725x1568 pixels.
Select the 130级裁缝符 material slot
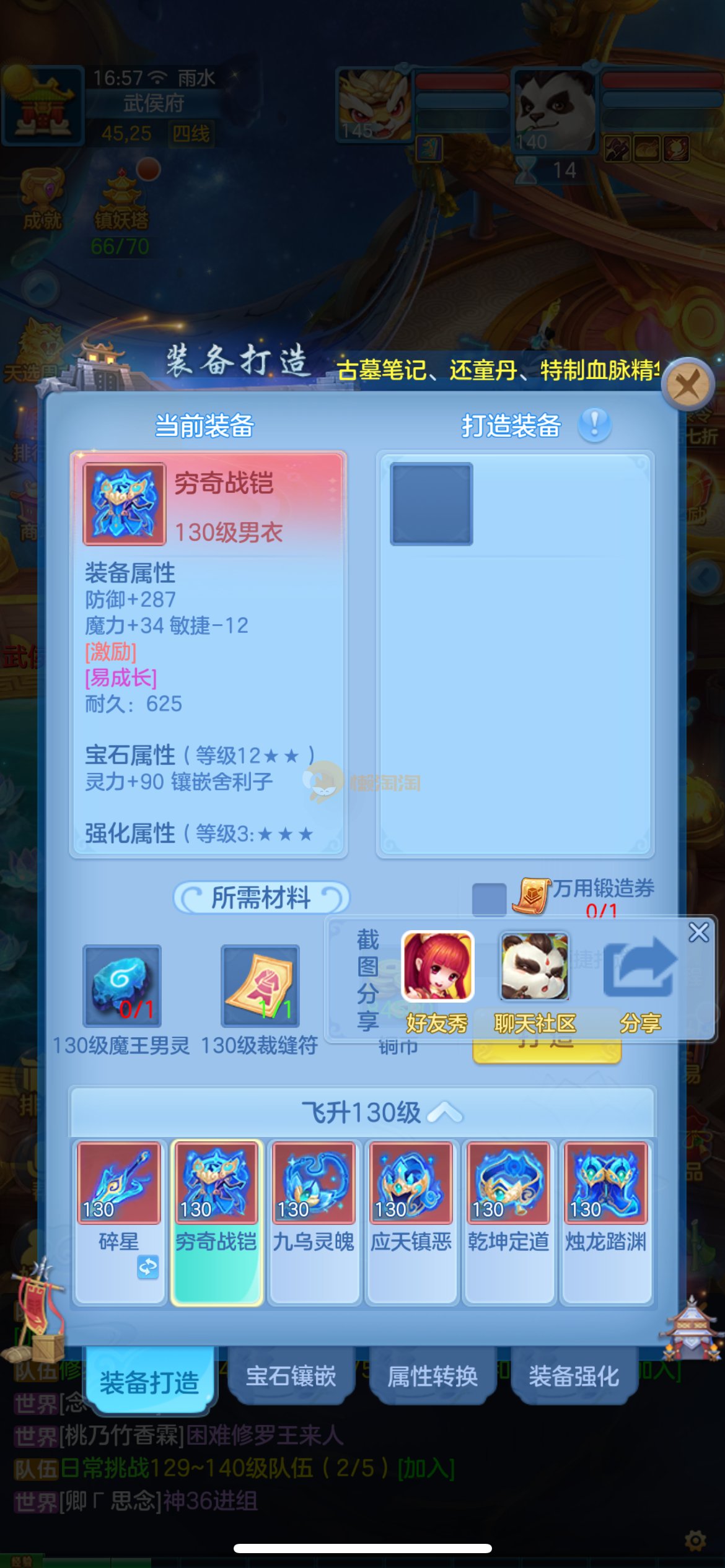coord(260,986)
